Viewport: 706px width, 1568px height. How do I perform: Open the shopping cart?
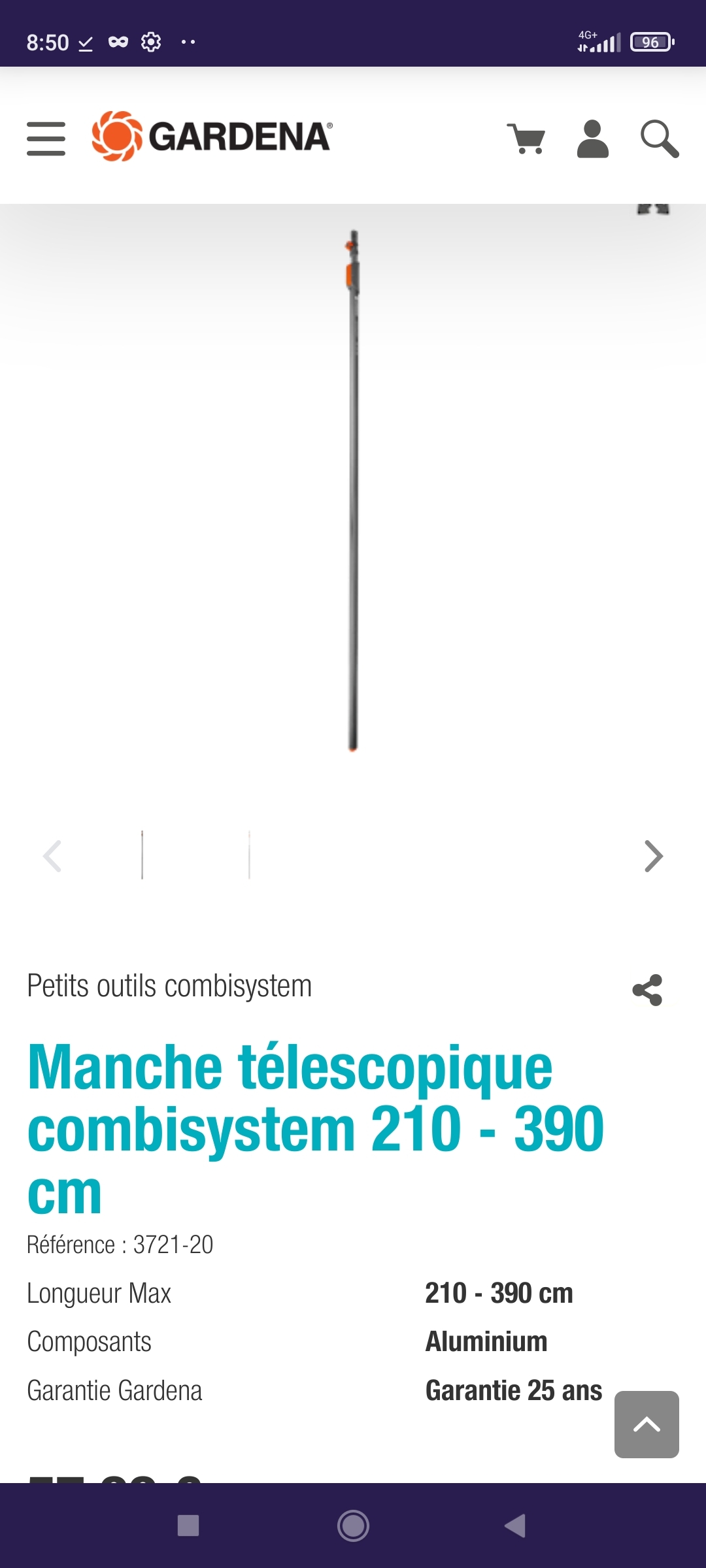[x=526, y=139]
